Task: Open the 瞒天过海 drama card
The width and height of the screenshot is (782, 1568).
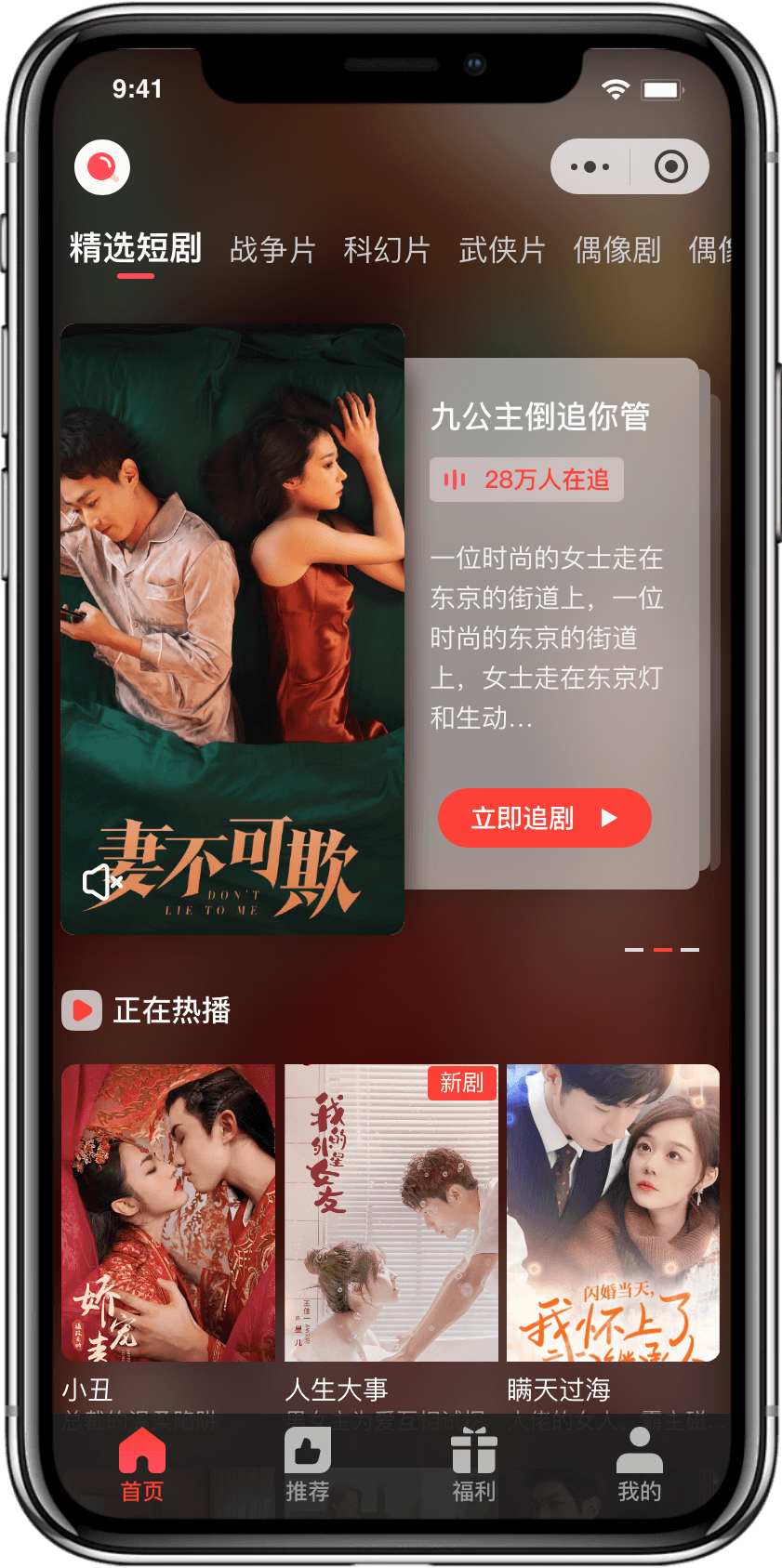Action: pyautogui.click(x=613, y=1213)
